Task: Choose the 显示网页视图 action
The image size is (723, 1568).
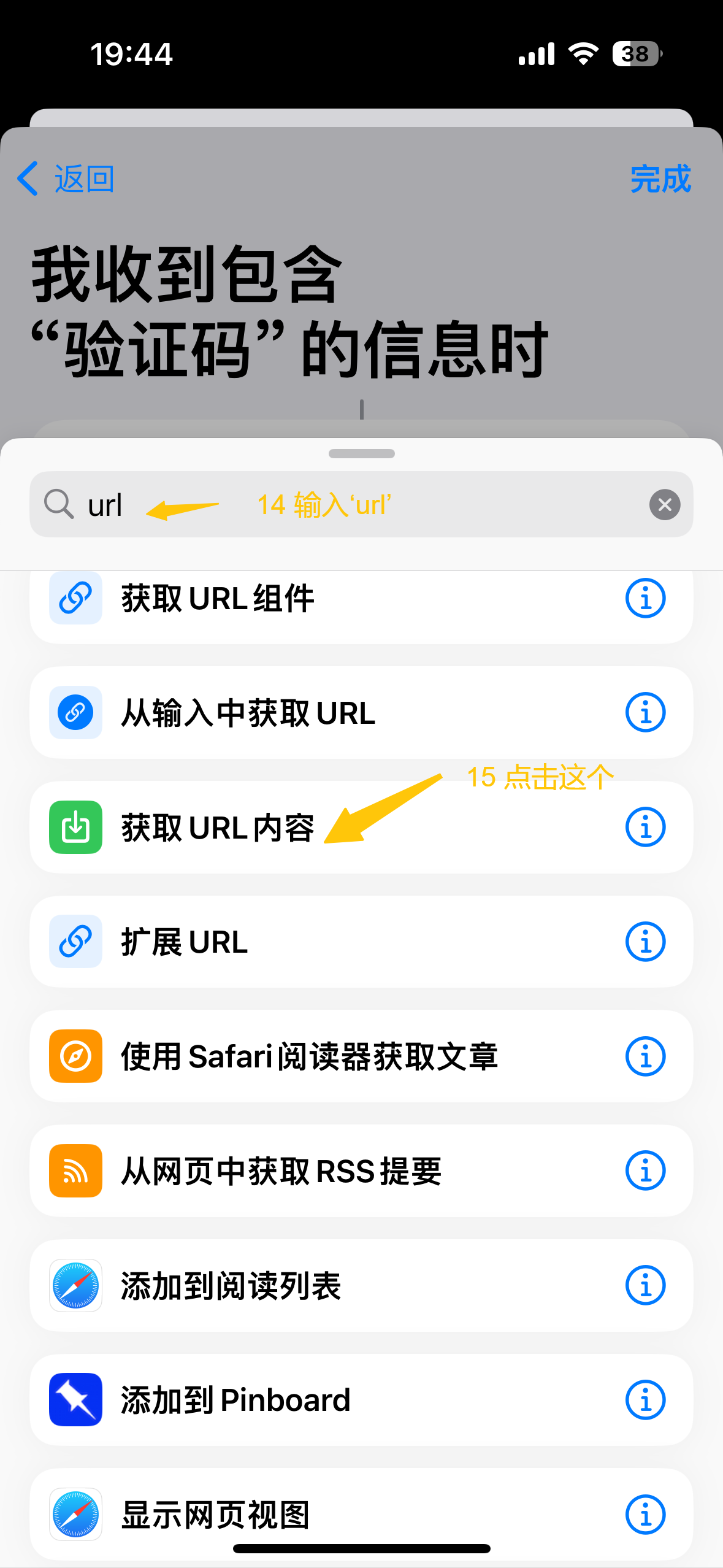Action: (215, 1514)
